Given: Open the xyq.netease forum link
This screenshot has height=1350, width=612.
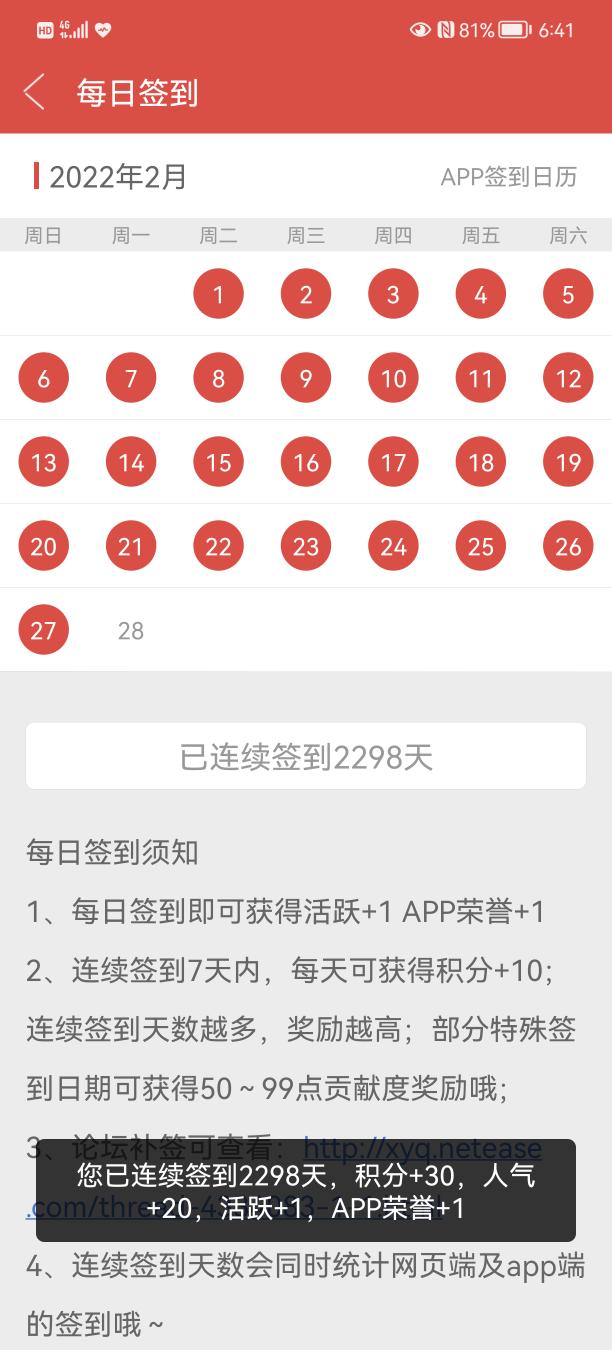Looking at the screenshot, I should 422,1149.
